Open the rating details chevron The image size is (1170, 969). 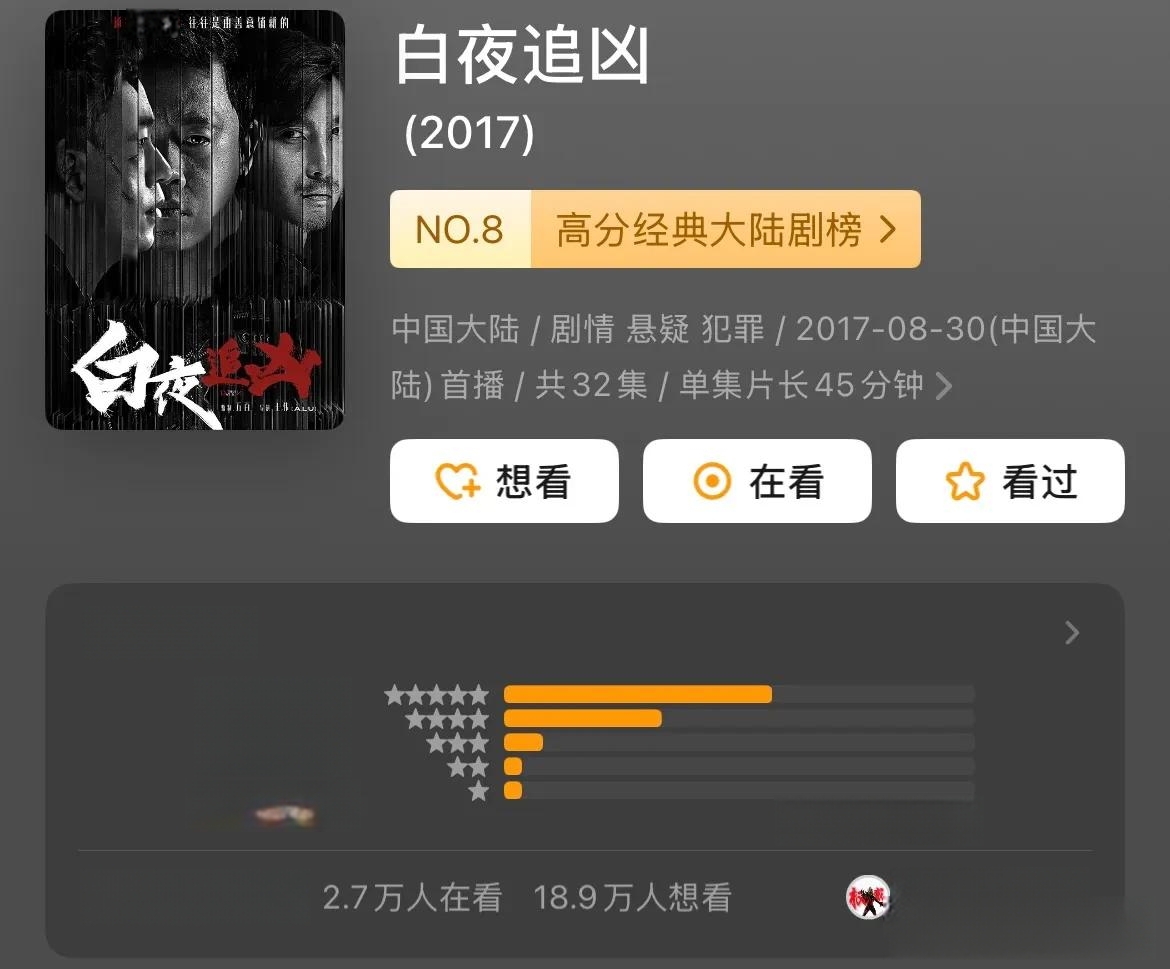[1072, 633]
